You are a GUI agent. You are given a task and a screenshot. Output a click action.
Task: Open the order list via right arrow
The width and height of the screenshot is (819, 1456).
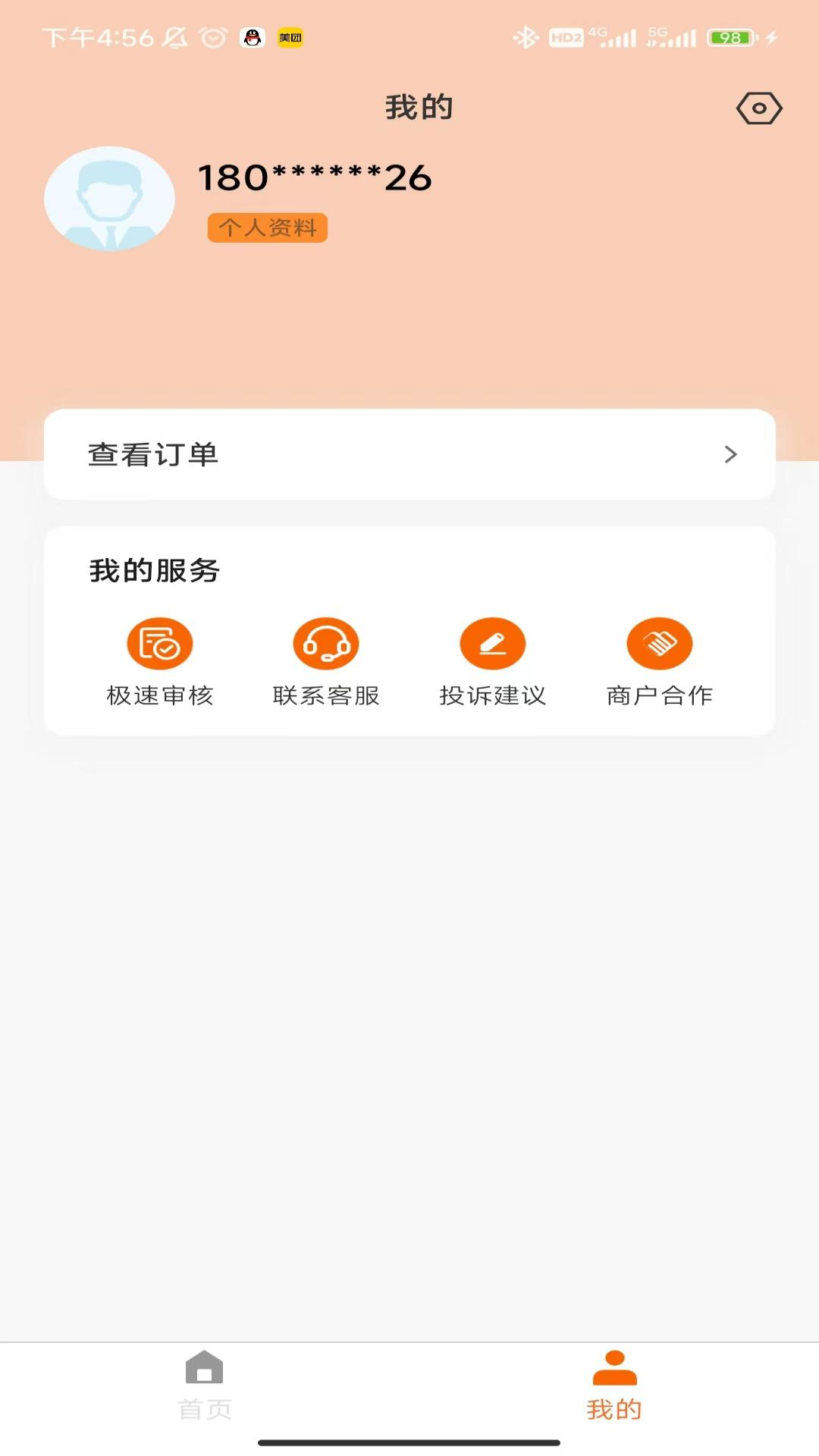730,454
